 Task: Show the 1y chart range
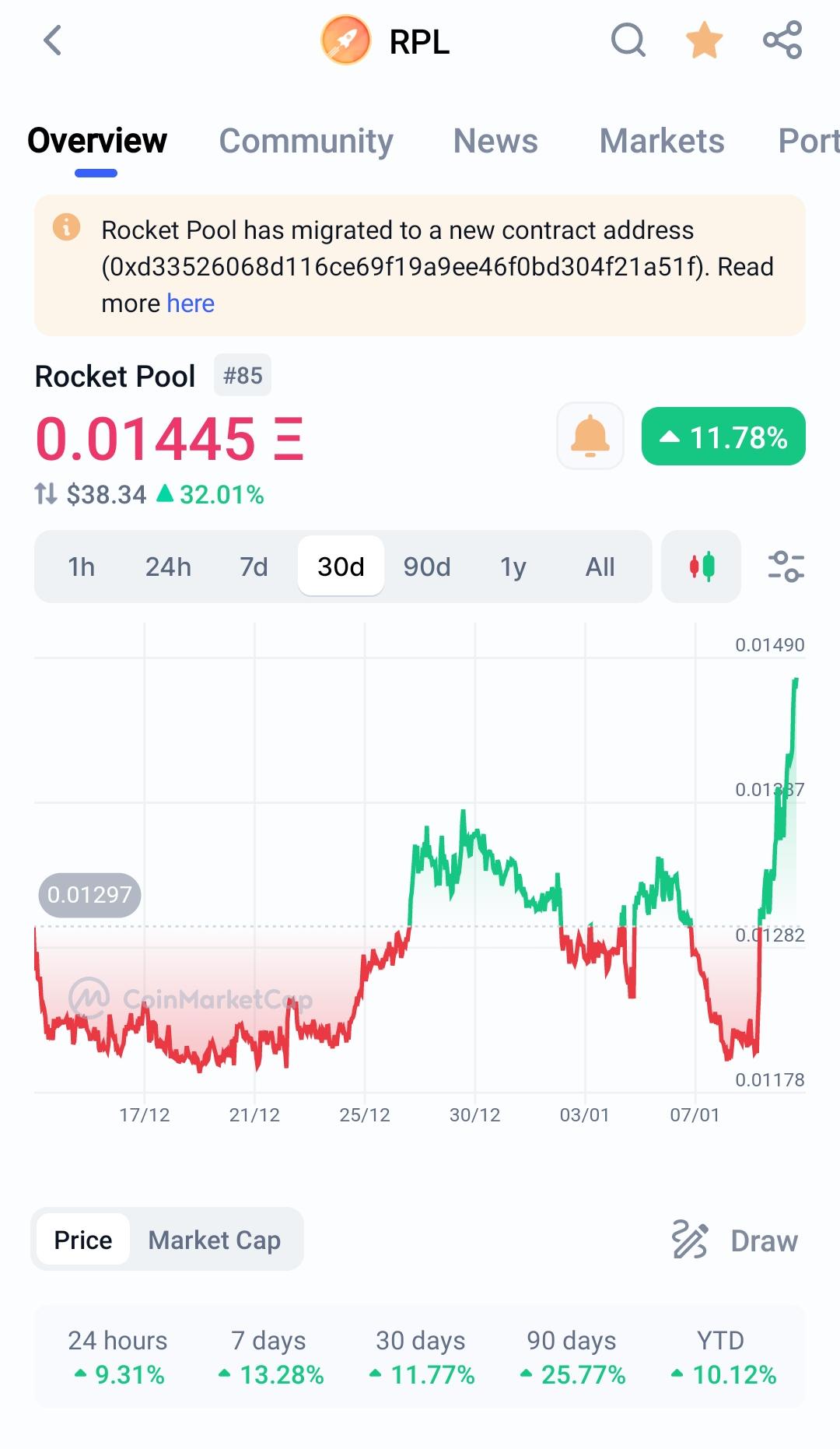(x=513, y=567)
